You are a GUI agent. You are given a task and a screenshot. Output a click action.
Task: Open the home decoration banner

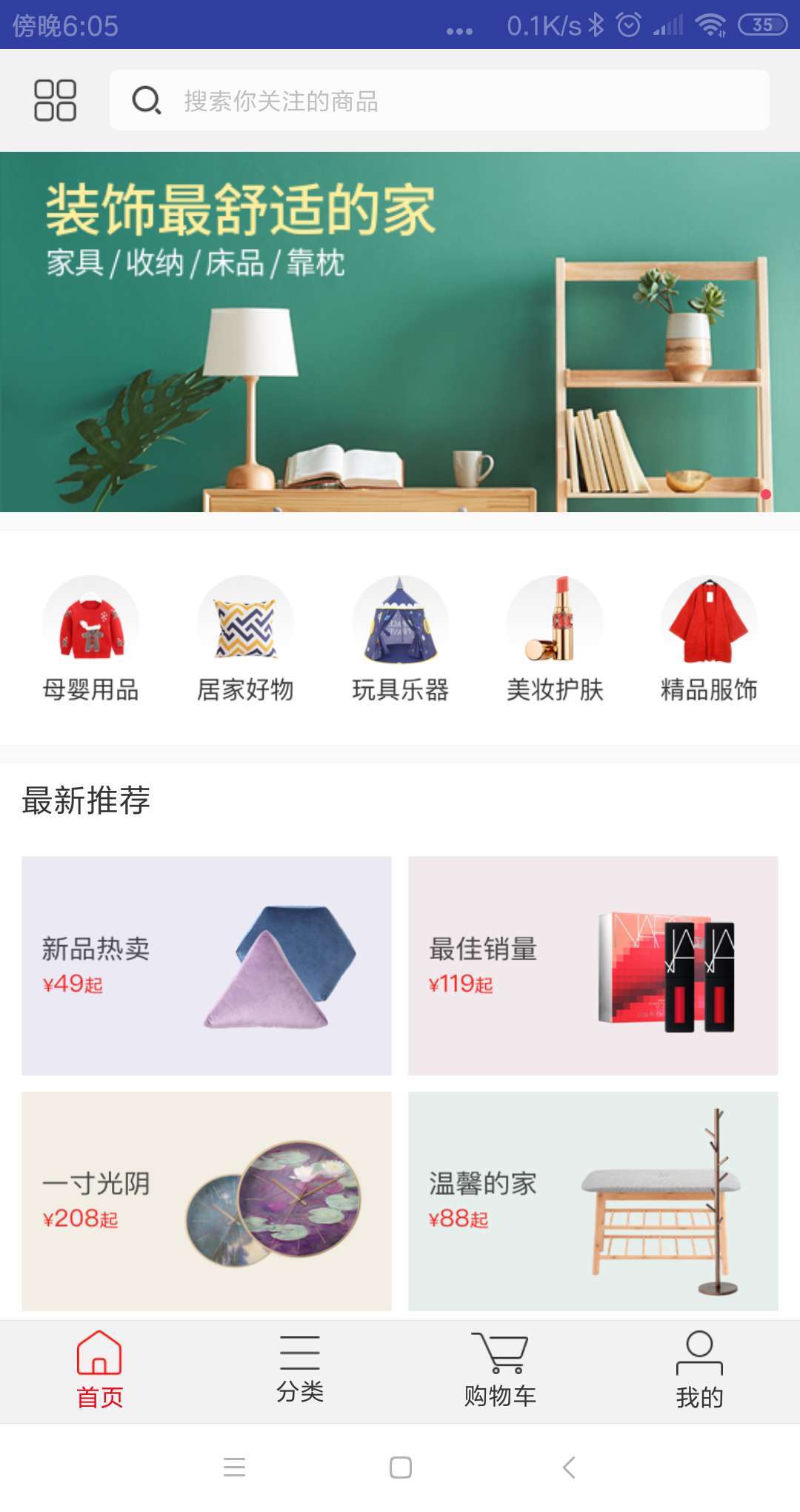pyautogui.click(x=400, y=332)
